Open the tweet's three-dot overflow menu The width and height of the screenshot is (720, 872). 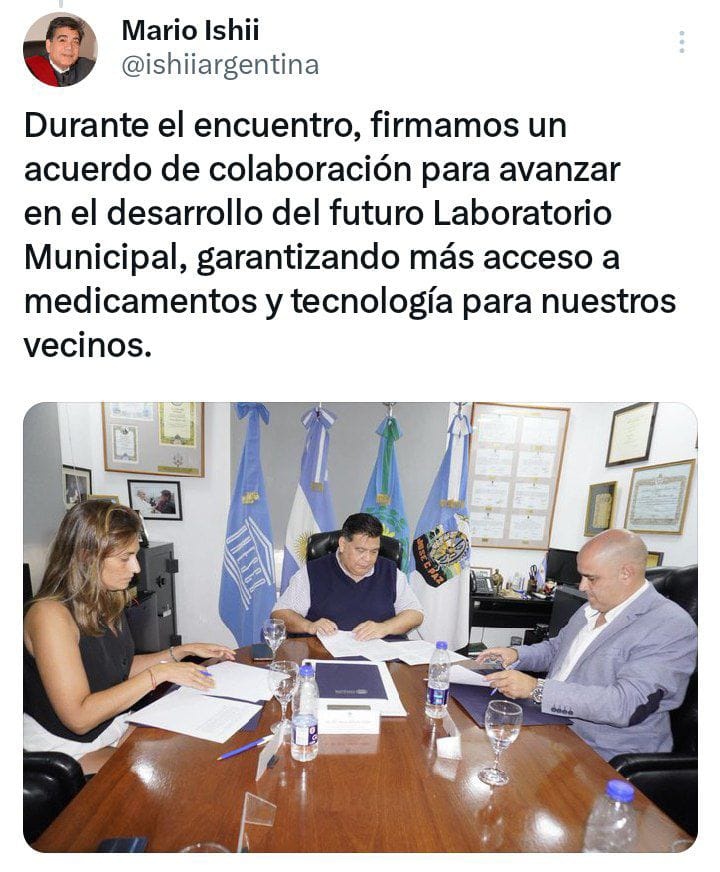click(x=681, y=42)
